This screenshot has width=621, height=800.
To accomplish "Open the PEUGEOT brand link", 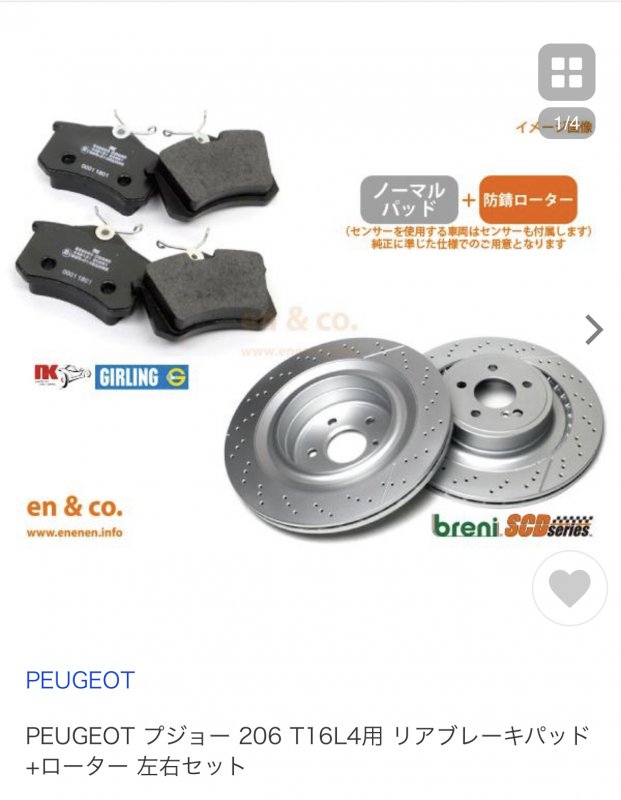I will click(x=79, y=681).
